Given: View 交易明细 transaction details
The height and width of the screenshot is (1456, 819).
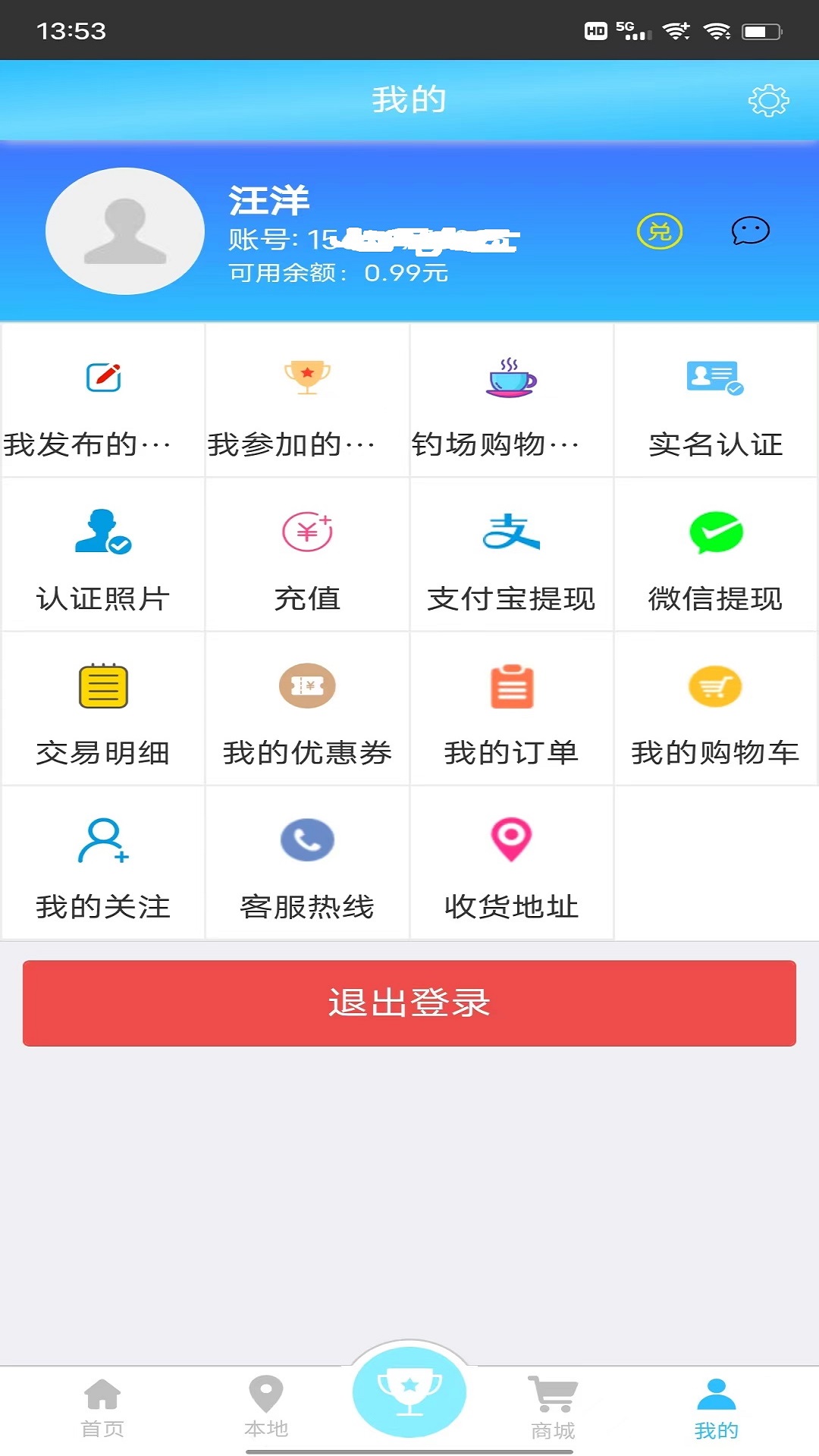Looking at the screenshot, I should (x=103, y=709).
